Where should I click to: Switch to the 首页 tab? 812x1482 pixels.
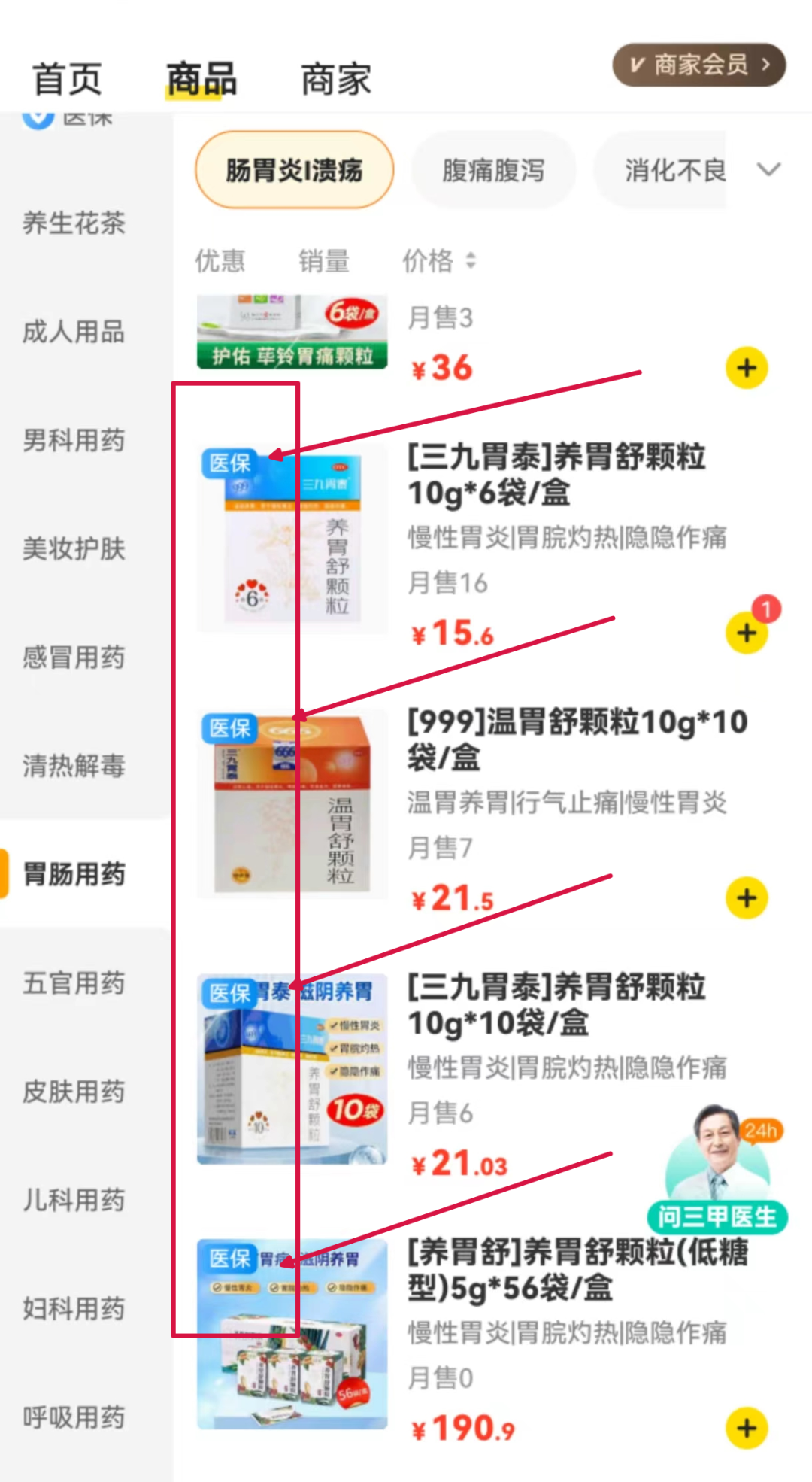(67, 79)
